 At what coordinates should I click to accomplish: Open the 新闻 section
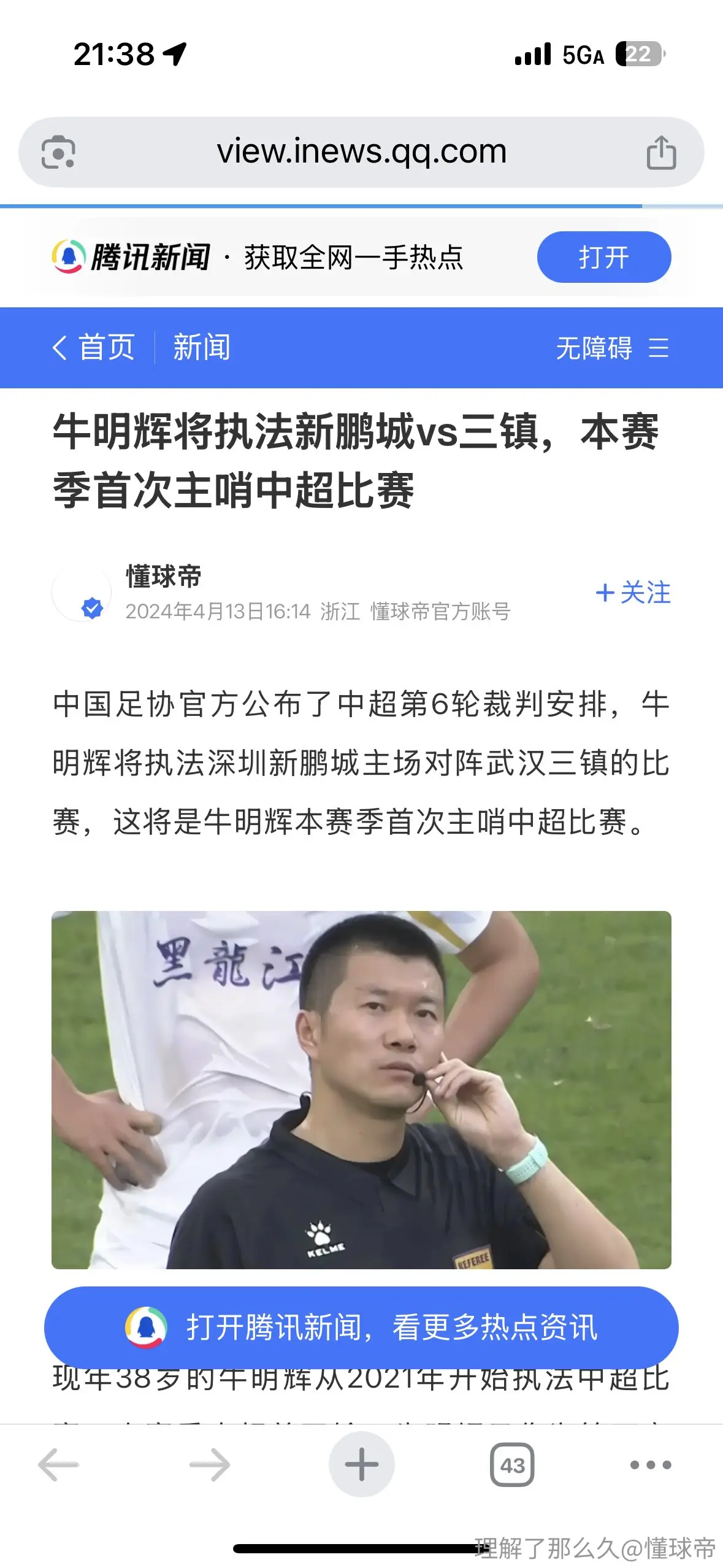click(202, 347)
